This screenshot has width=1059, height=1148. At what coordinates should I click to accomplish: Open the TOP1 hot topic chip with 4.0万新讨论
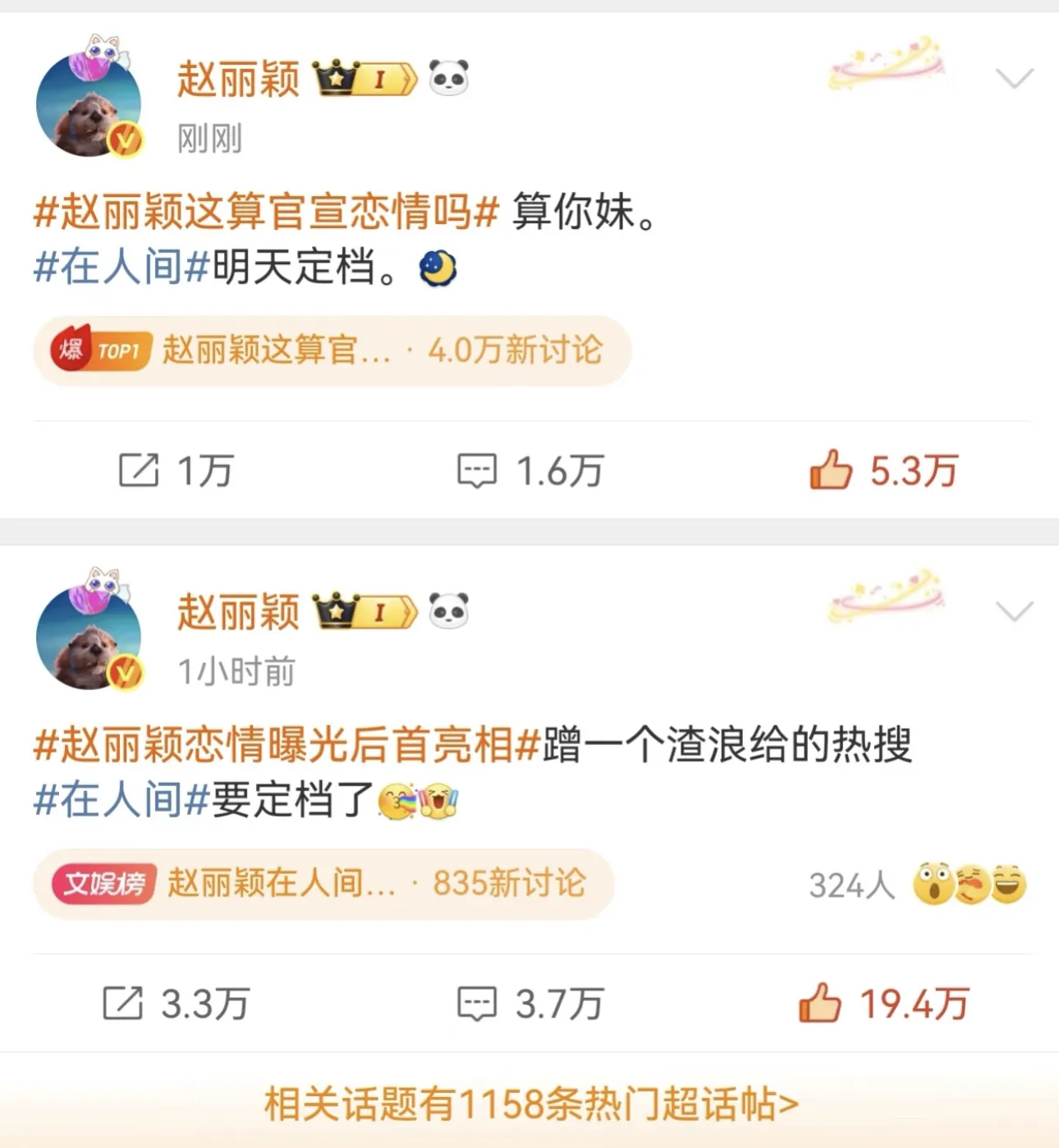[x=332, y=350]
